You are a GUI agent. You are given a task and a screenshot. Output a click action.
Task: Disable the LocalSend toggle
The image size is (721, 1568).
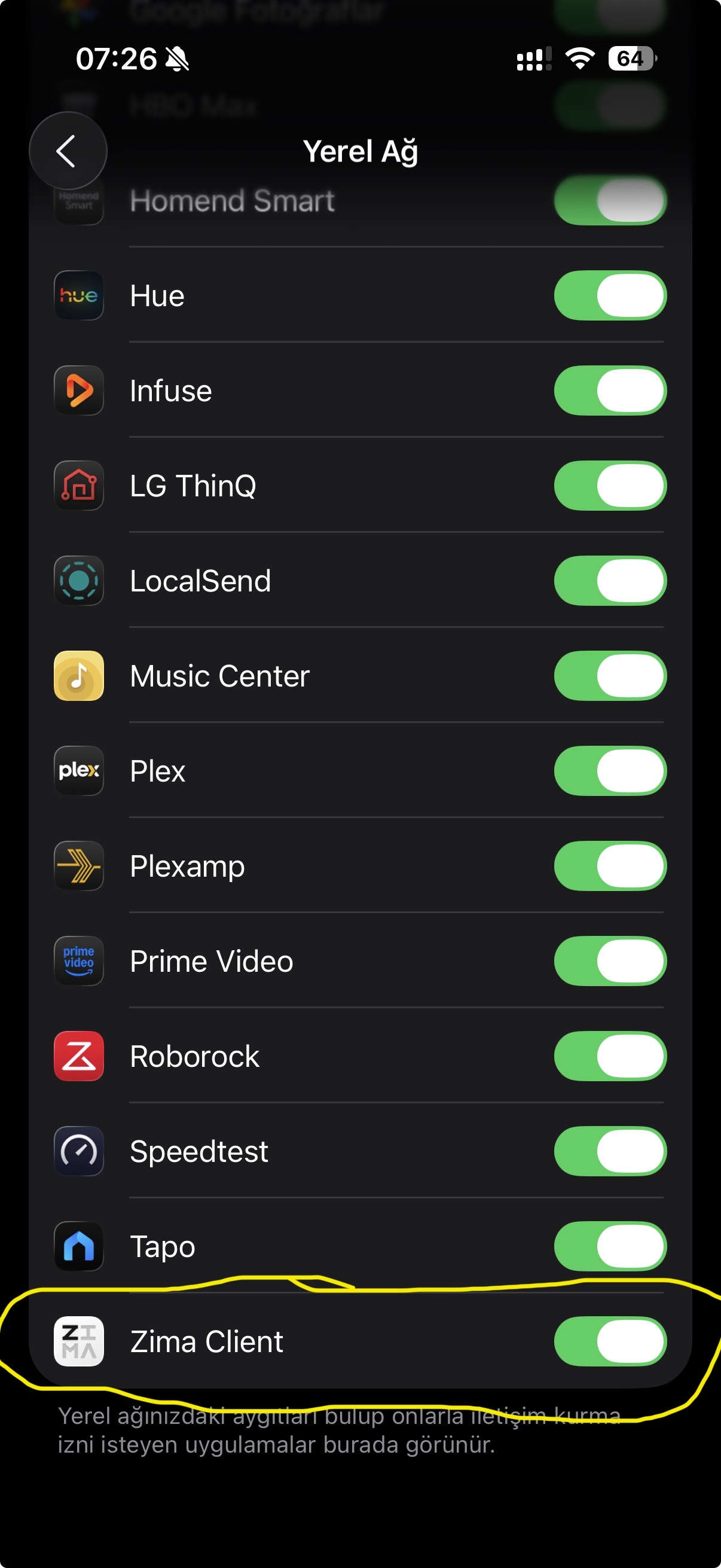pyautogui.click(x=610, y=581)
